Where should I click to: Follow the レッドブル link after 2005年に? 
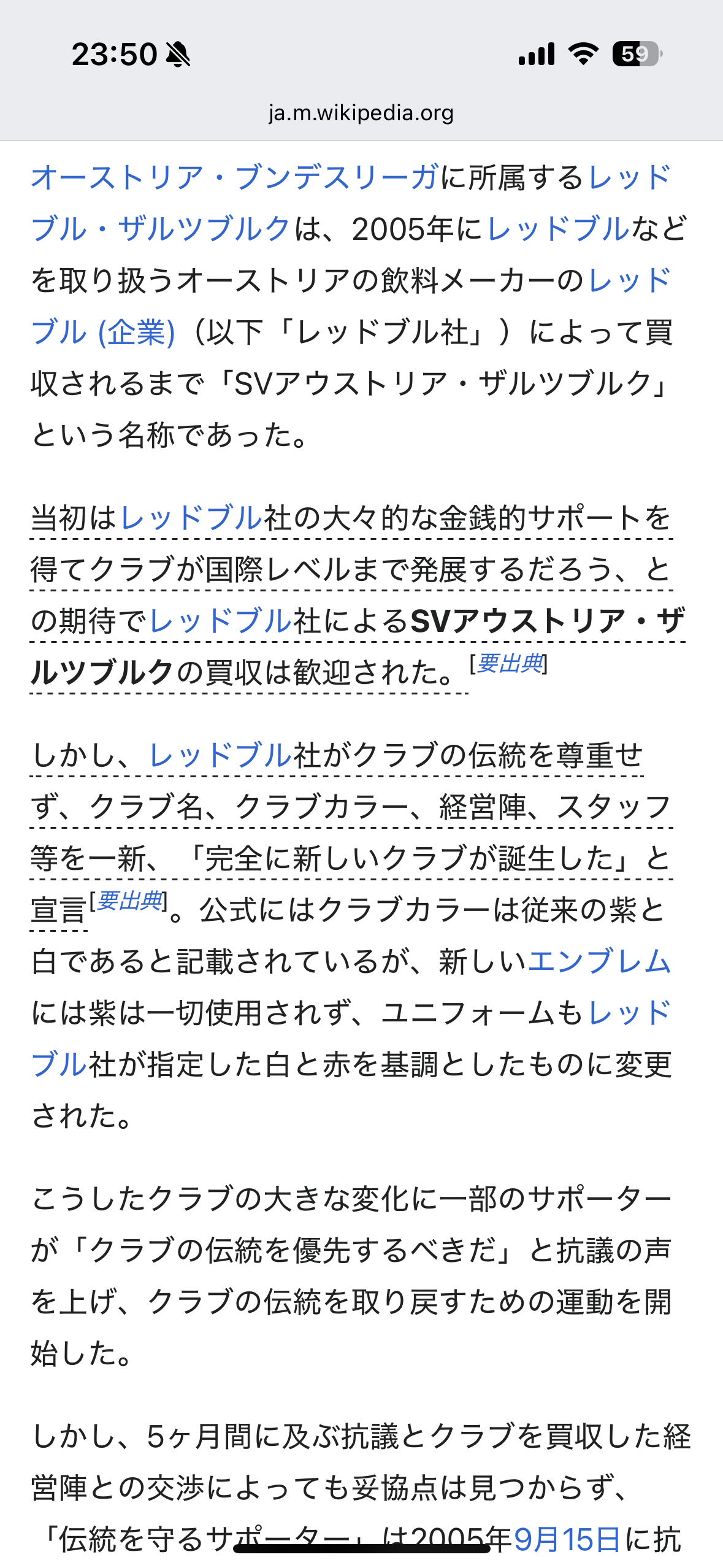[x=558, y=229]
